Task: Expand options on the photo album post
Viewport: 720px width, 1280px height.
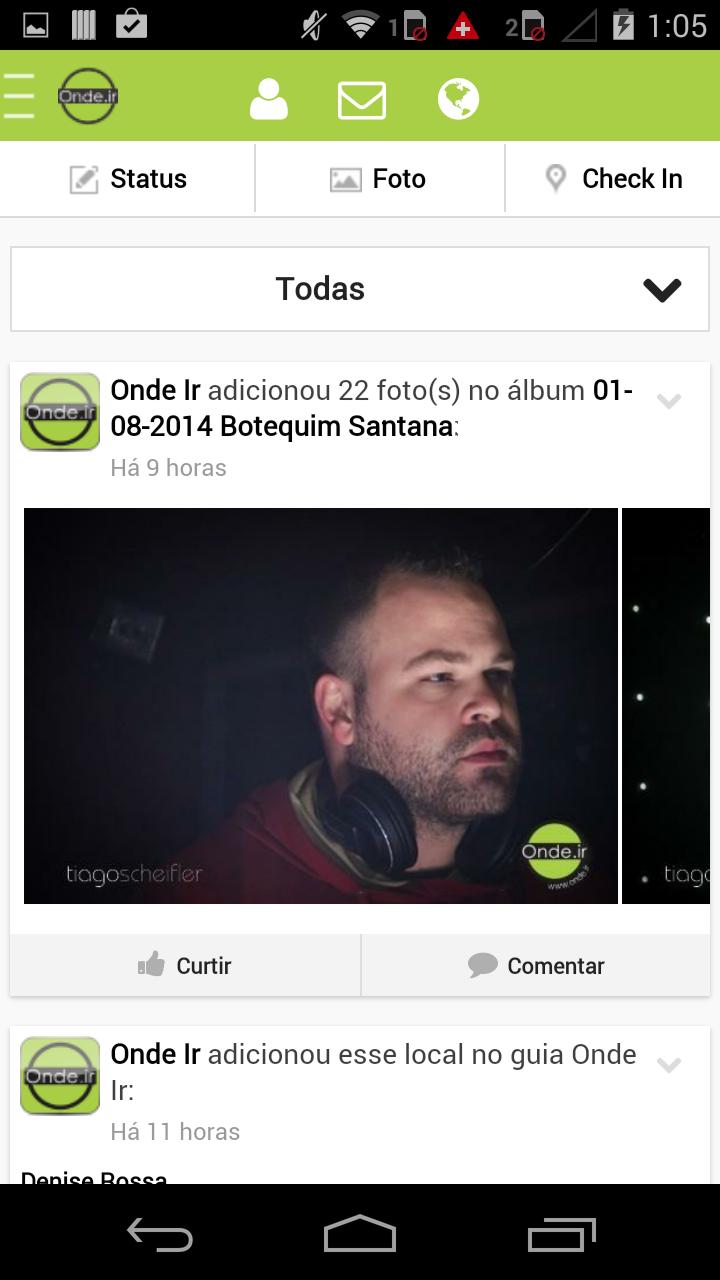Action: 668,401
